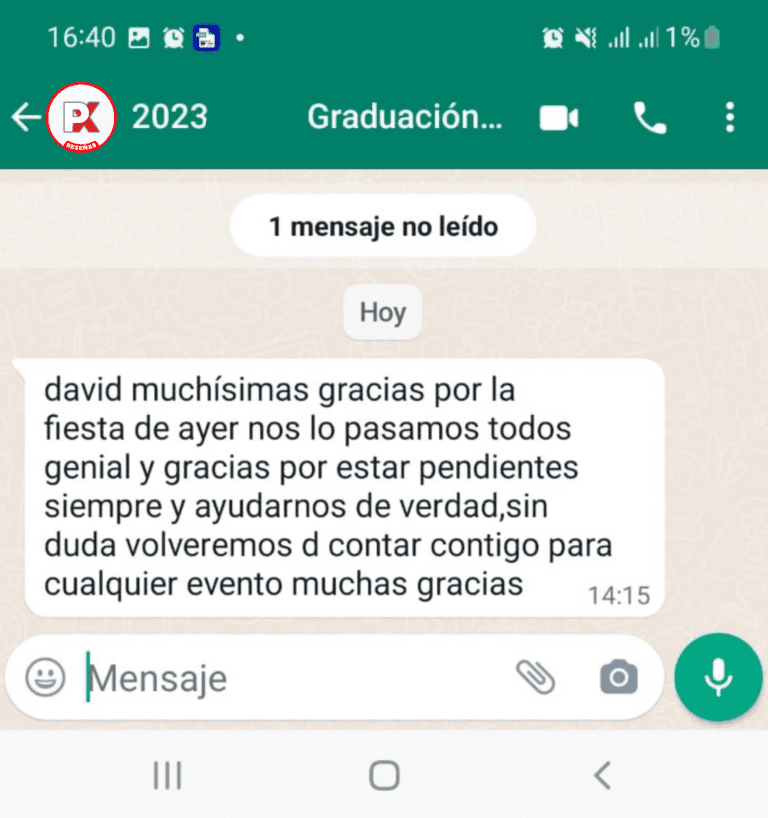The width and height of the screenshot is (768, 818).
Task: Start a voice call
Action: pos(649,118)
